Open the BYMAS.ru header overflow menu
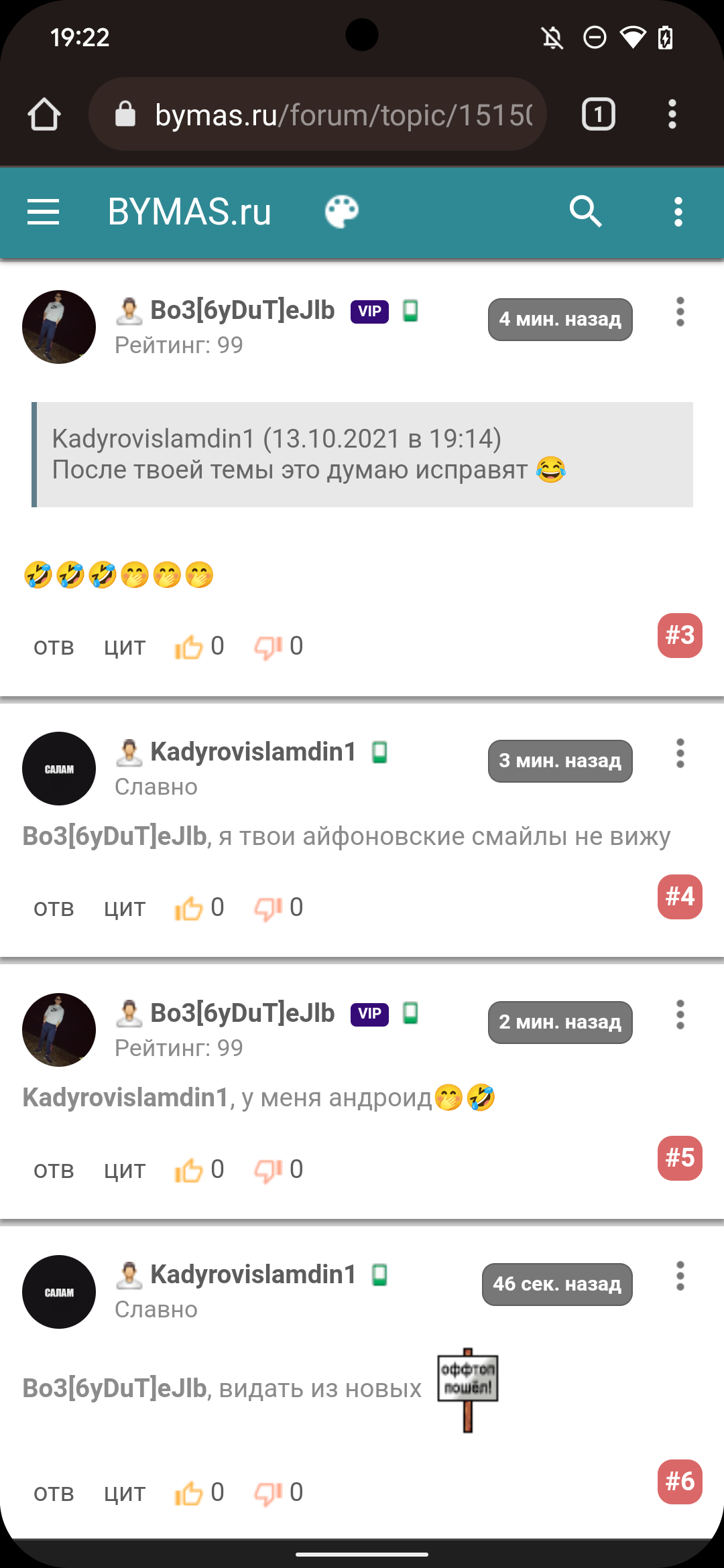 coord(678,212)
